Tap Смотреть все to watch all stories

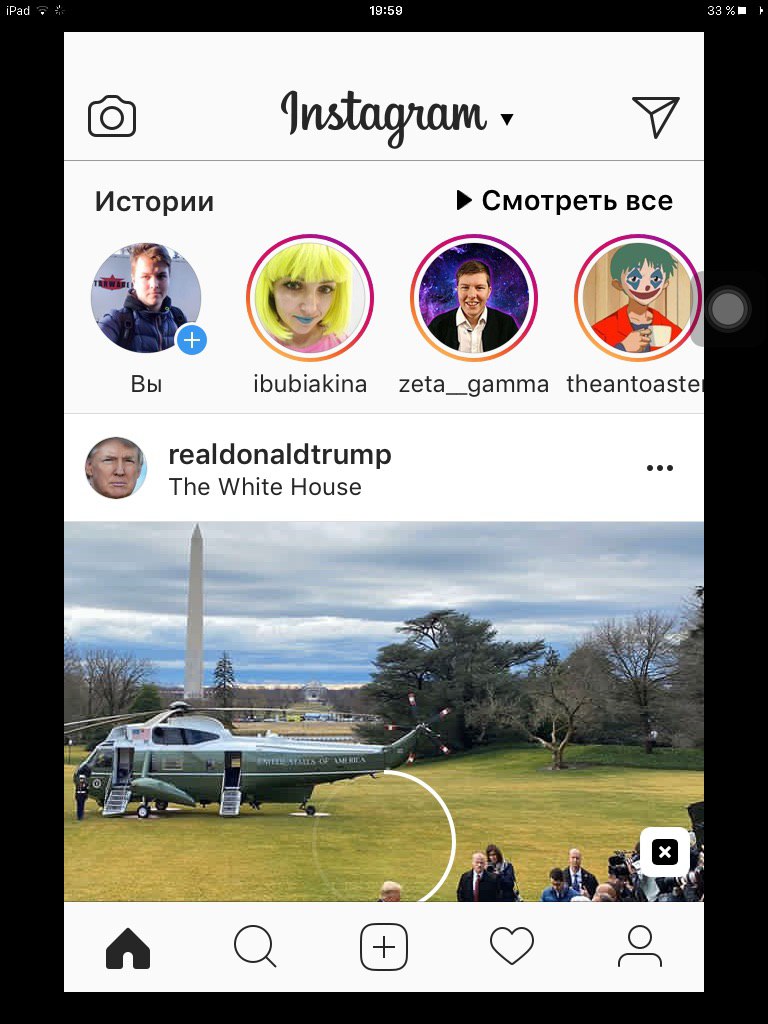(x=564, y=201)
